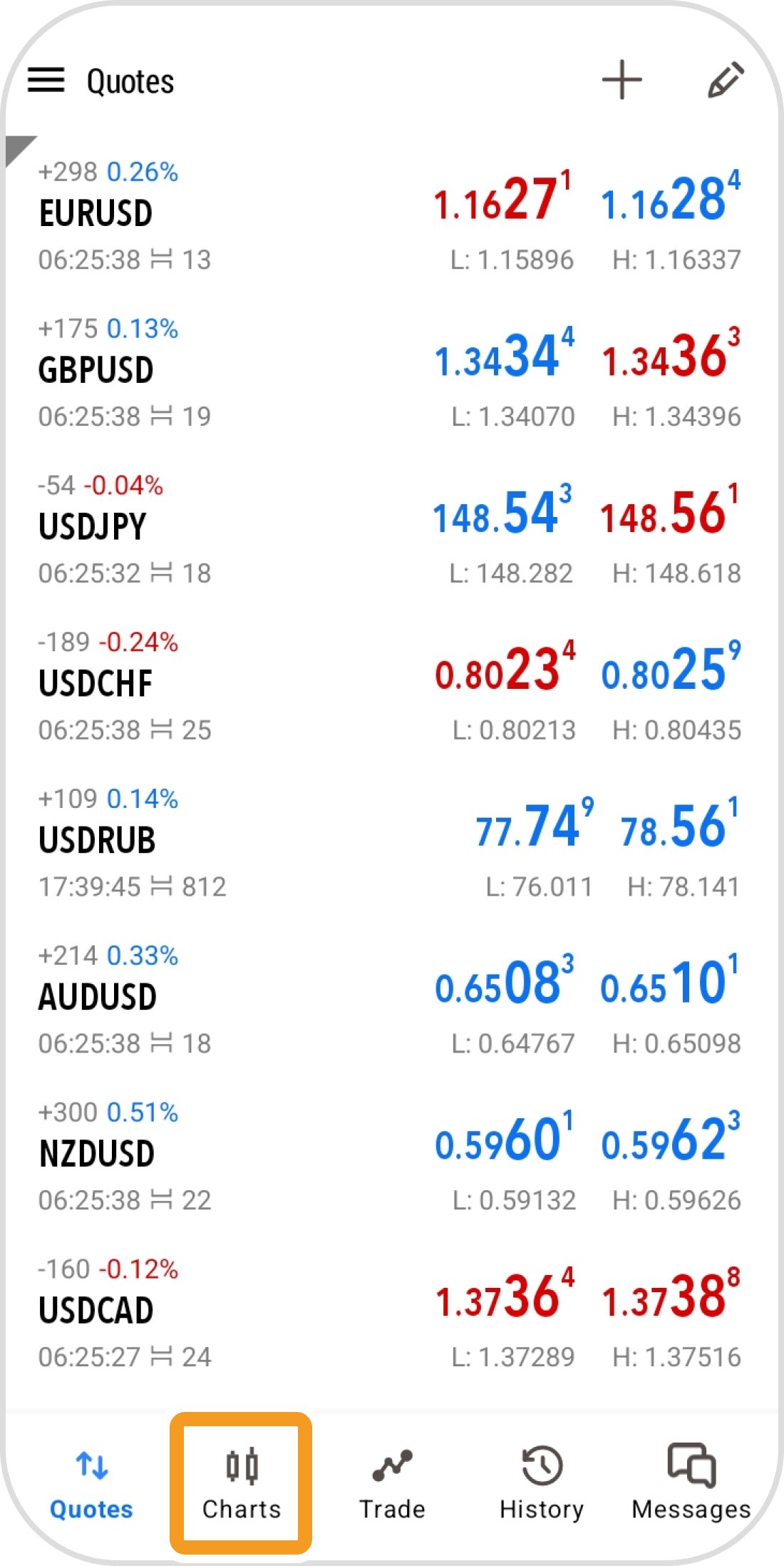Viewport: 784px width, 1566px height.
Task: View the History tab
Action: click(542, 1485)
